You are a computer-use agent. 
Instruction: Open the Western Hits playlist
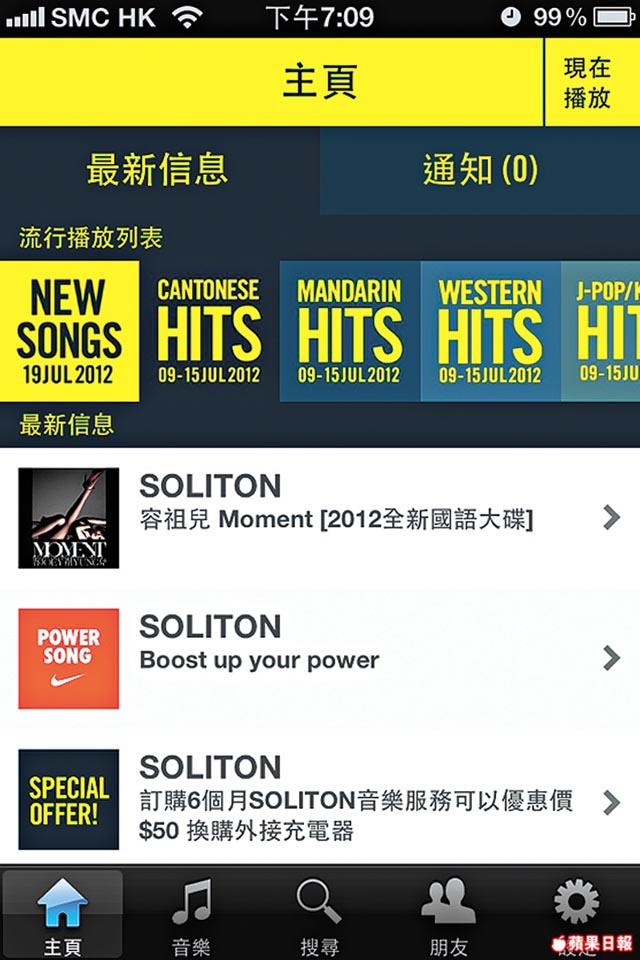(490, 331)
